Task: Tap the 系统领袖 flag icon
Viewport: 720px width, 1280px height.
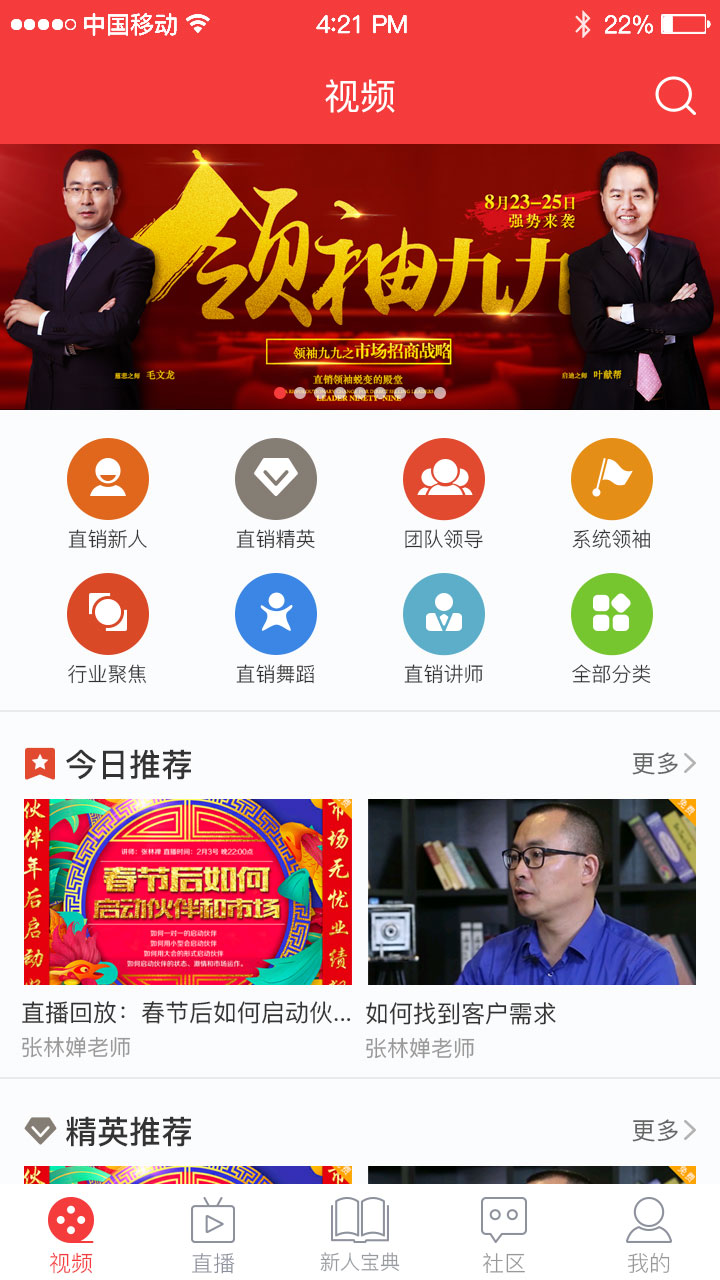Action: (x=611, y=478)
